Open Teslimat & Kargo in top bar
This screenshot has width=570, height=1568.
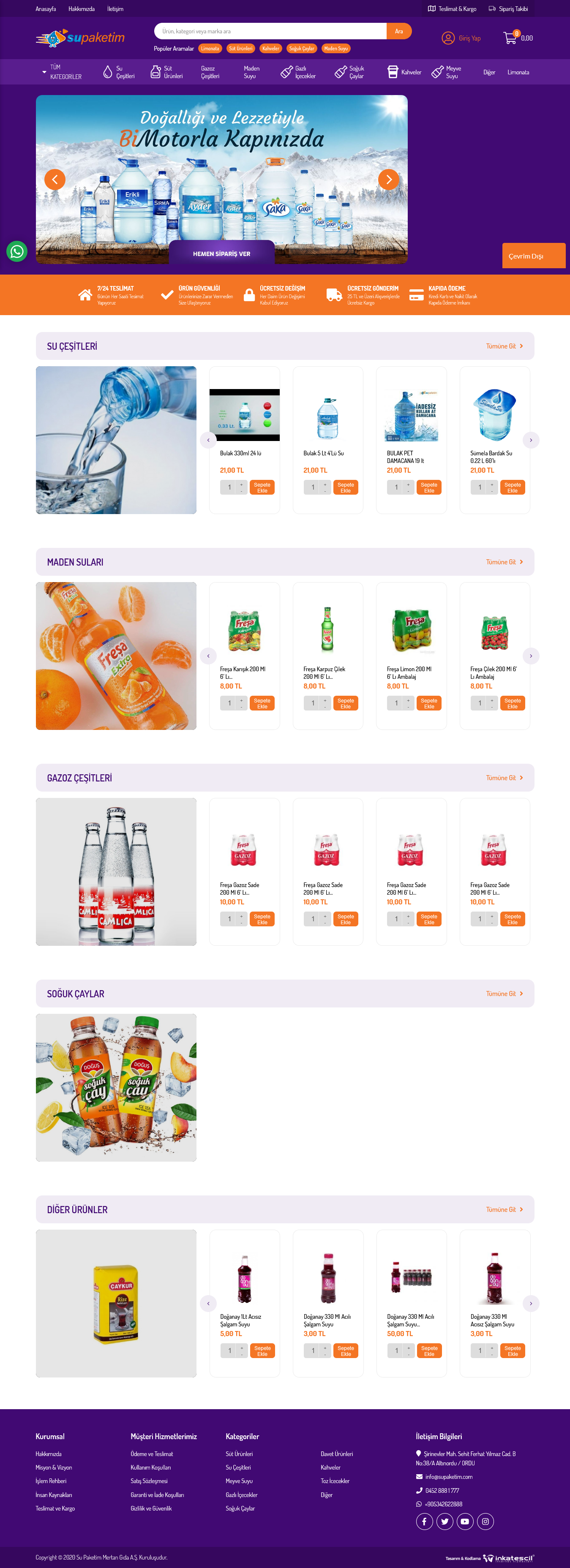coord(452,8)
